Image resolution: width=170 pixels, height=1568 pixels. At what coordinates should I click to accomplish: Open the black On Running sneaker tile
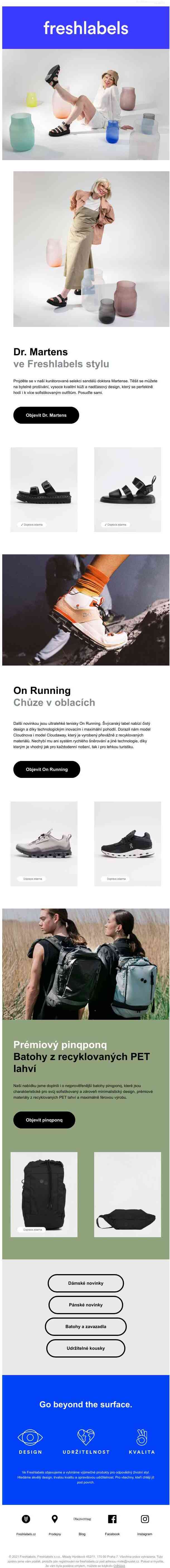pyautogui.click(x=127, y=843)
